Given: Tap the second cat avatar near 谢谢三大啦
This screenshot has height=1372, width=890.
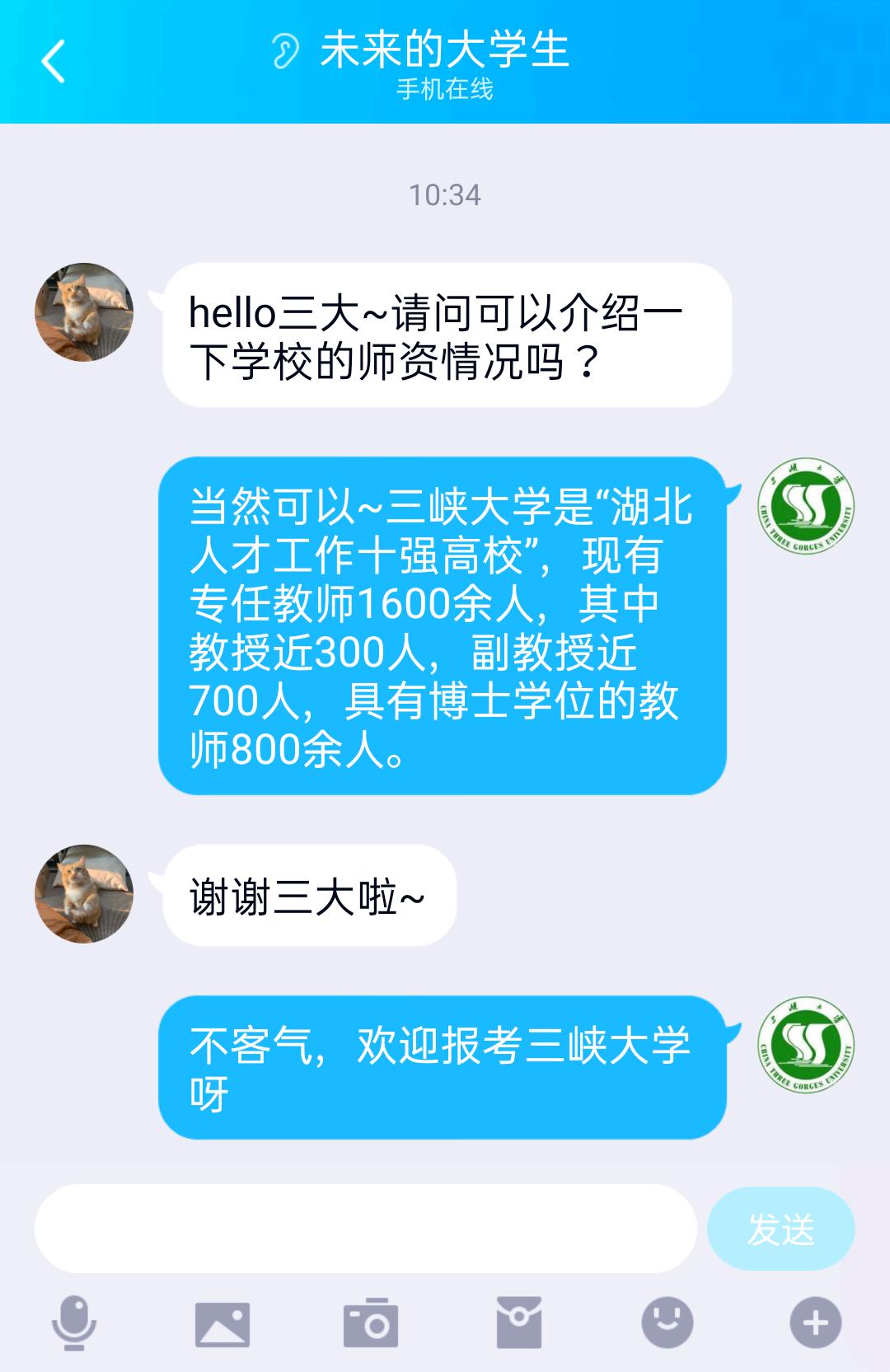Looking at the screenshot, I should 85,892.
